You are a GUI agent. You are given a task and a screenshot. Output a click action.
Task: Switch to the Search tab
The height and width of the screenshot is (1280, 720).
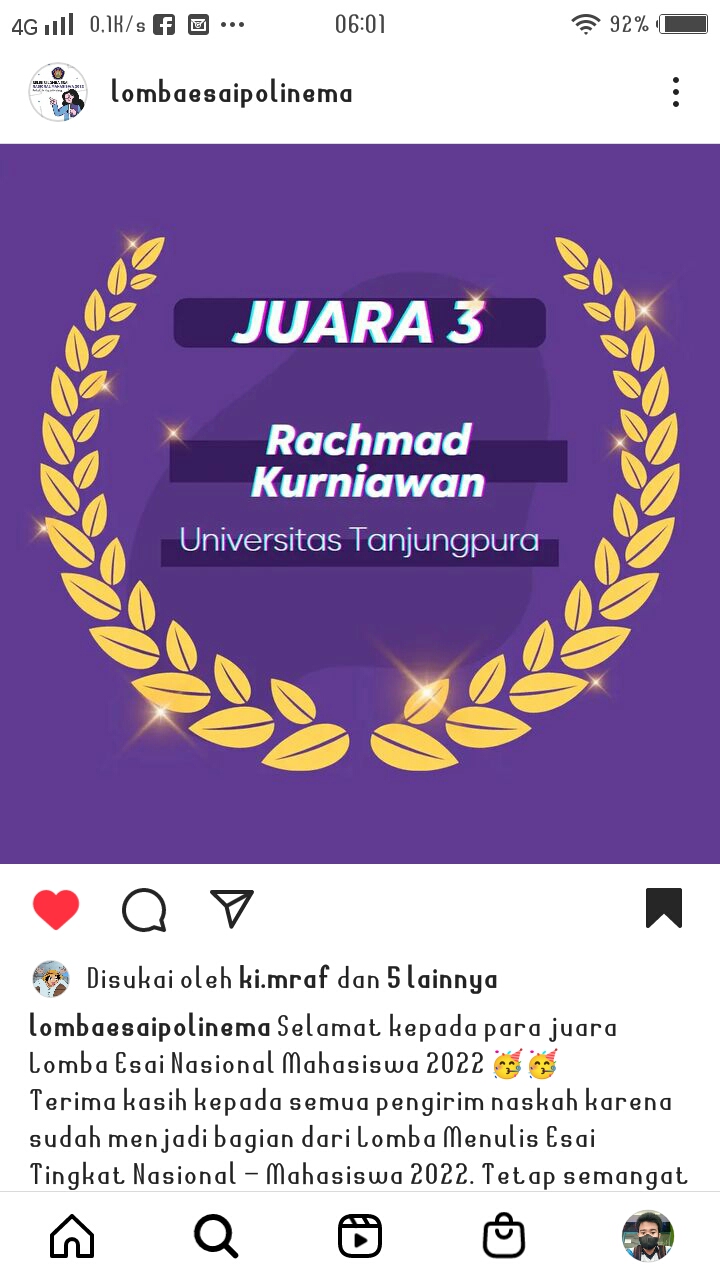(x=216, y=1236)
